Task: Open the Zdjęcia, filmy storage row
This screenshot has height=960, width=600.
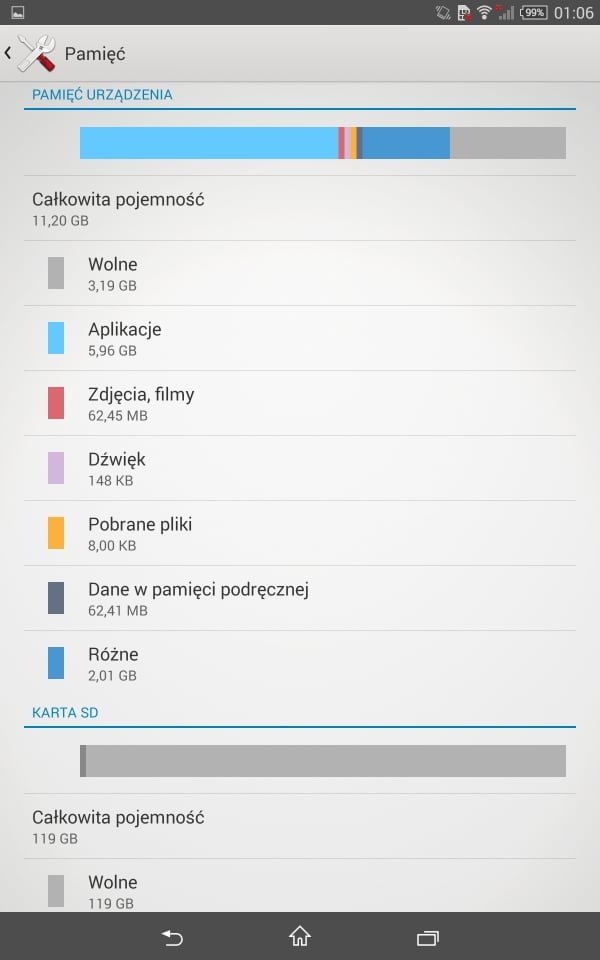Action: (x=300, y=403)
